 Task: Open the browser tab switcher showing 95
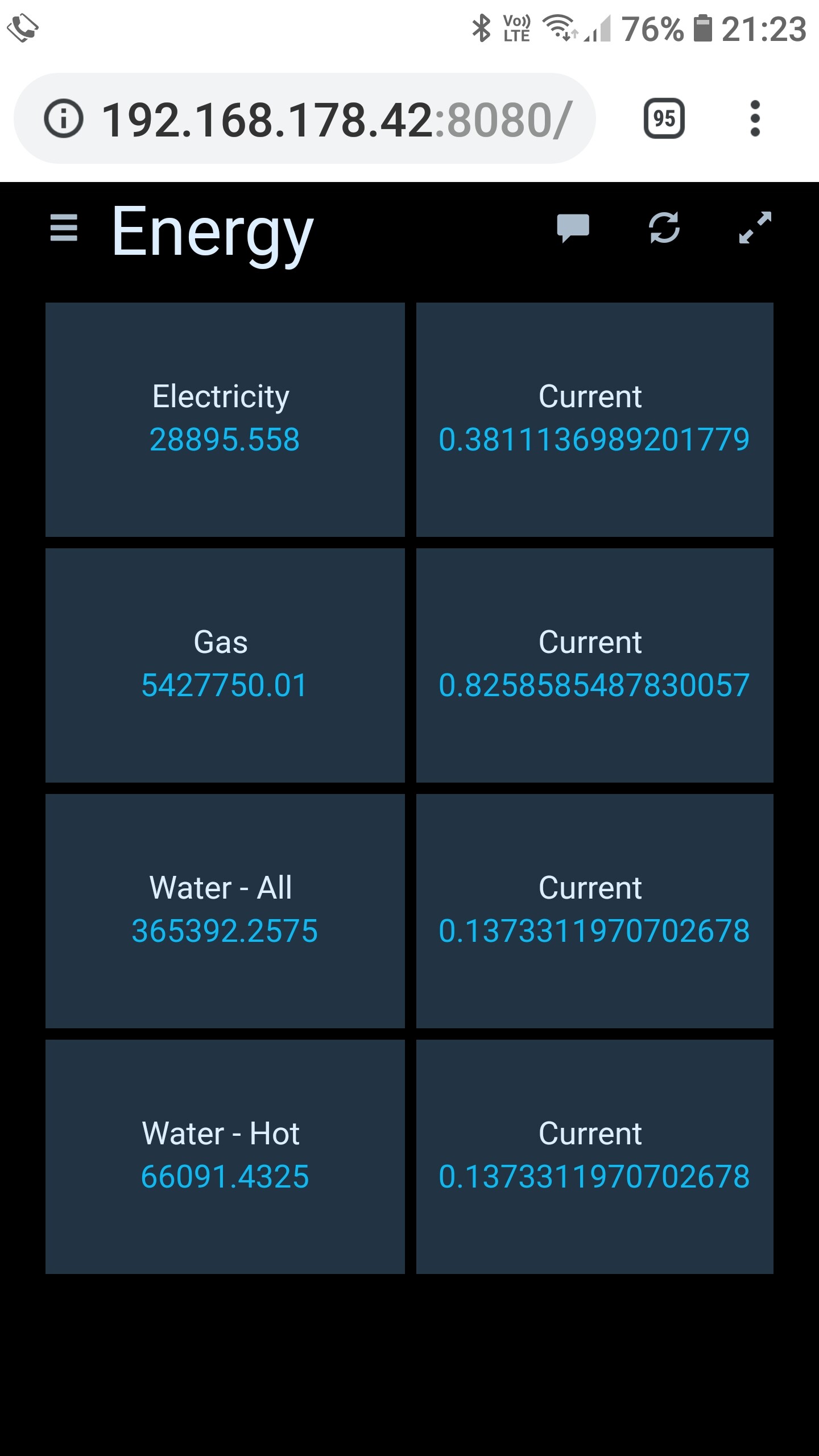(664, 119)
